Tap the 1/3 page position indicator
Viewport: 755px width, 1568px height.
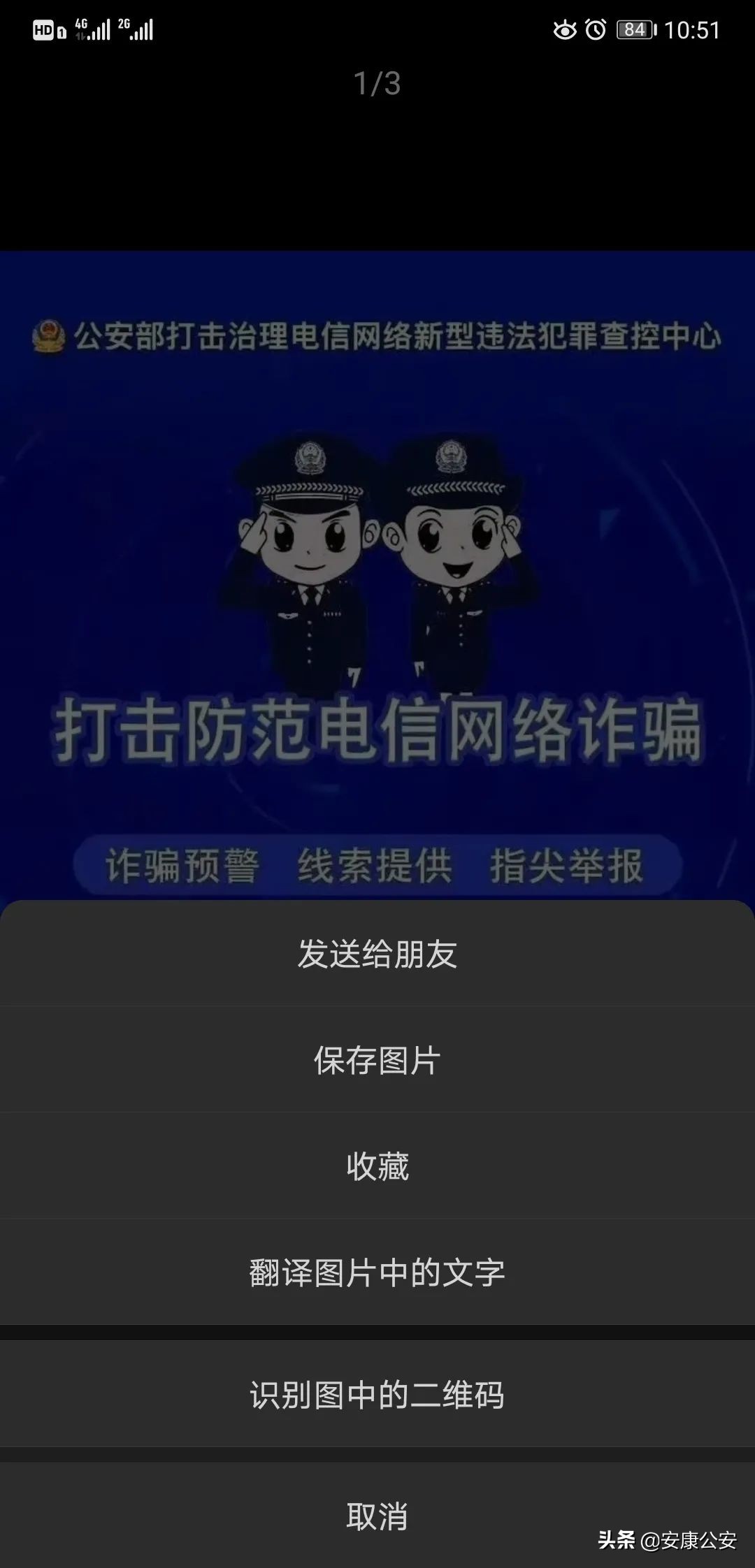pos(377,84)
